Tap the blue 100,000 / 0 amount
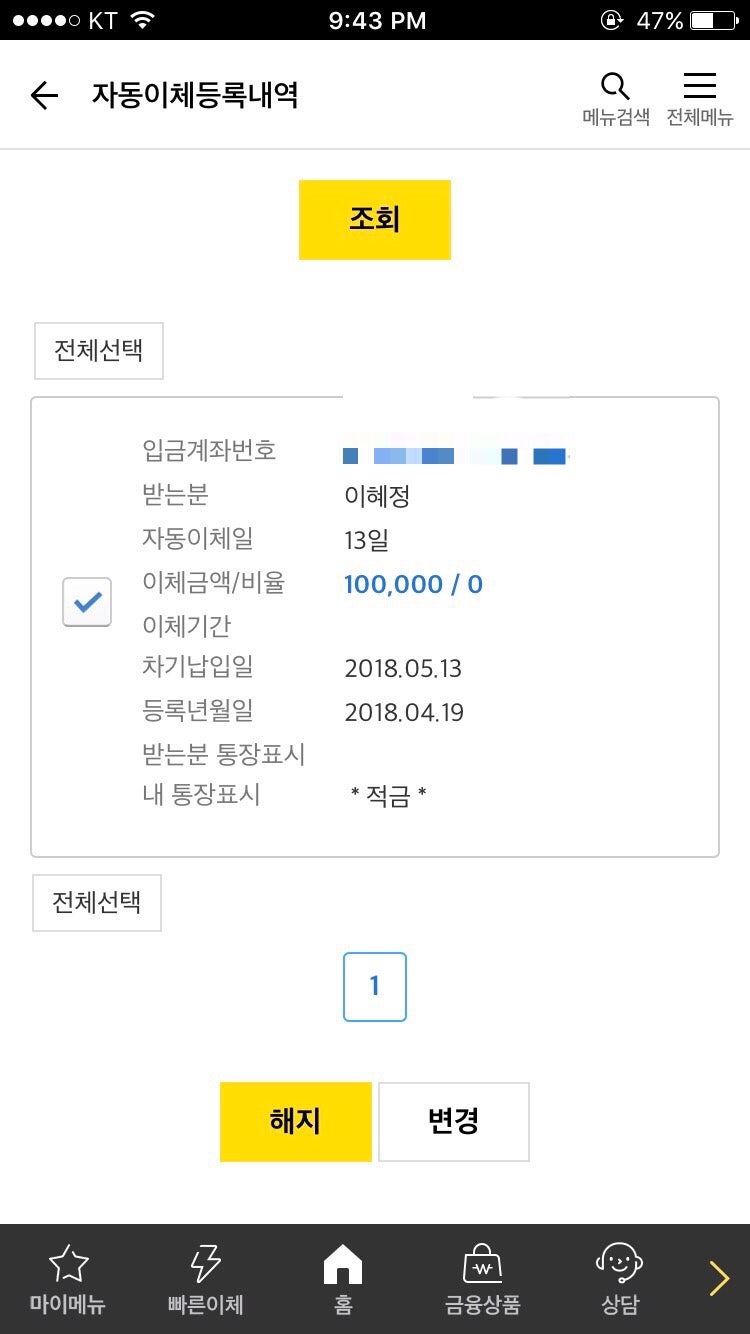 point(413,584)
